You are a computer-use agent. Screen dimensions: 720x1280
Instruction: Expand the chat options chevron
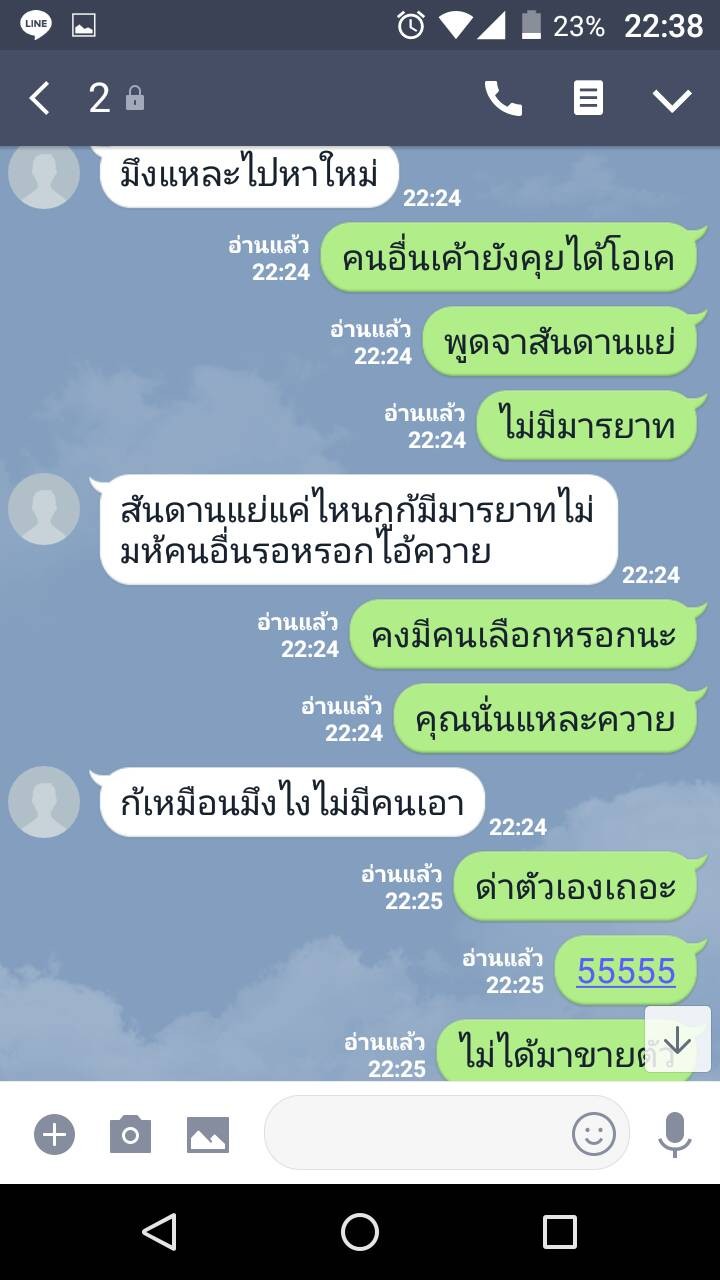tap(672, 99)
